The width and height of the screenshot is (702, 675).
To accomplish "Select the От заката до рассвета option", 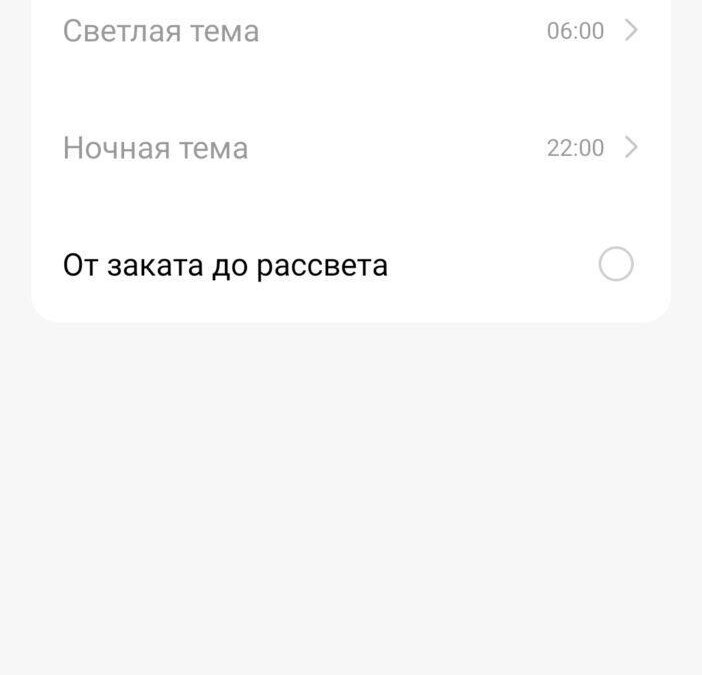I will tap(615, 265).
